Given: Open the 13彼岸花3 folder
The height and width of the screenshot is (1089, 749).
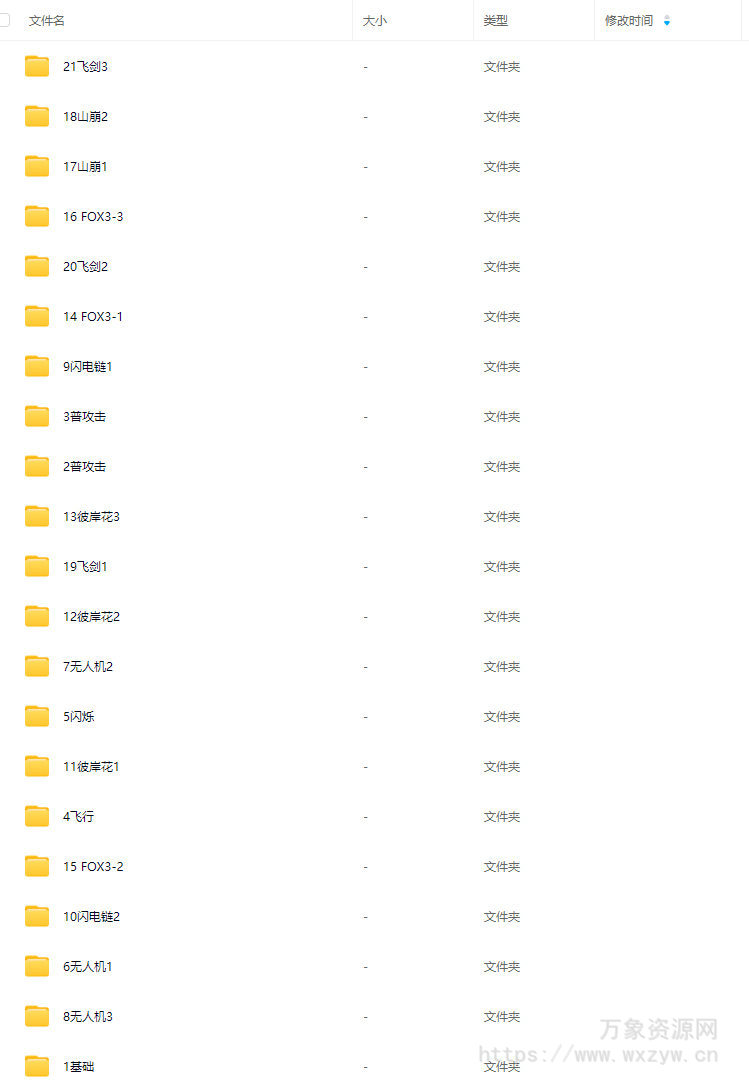Looking at the screenshot, I should [91, 517].
